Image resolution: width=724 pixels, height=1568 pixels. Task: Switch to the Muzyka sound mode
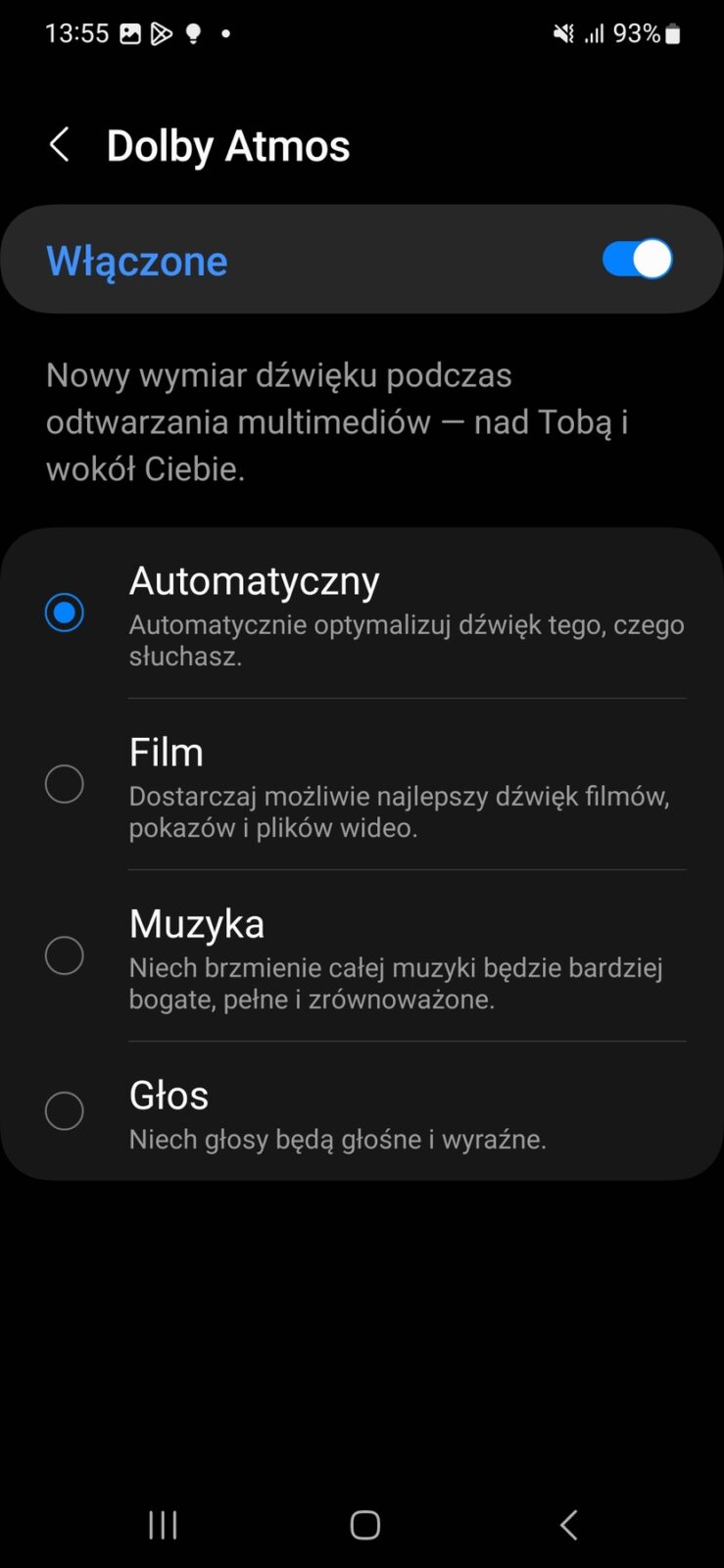(x=65, y=955)
